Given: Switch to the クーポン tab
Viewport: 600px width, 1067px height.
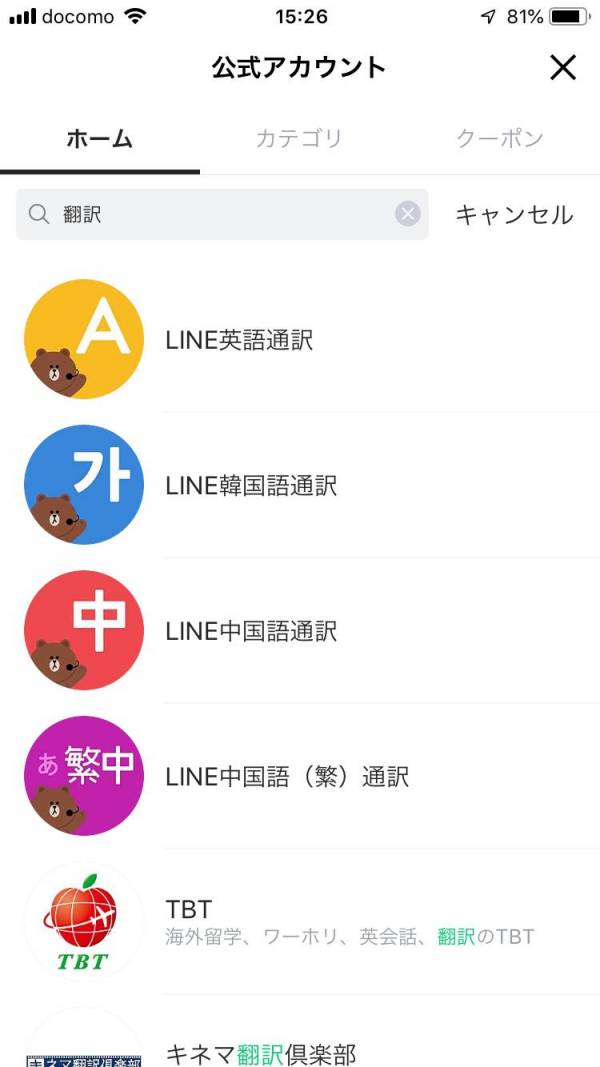Looking at the screenshot, I should (x=500, y=139).
